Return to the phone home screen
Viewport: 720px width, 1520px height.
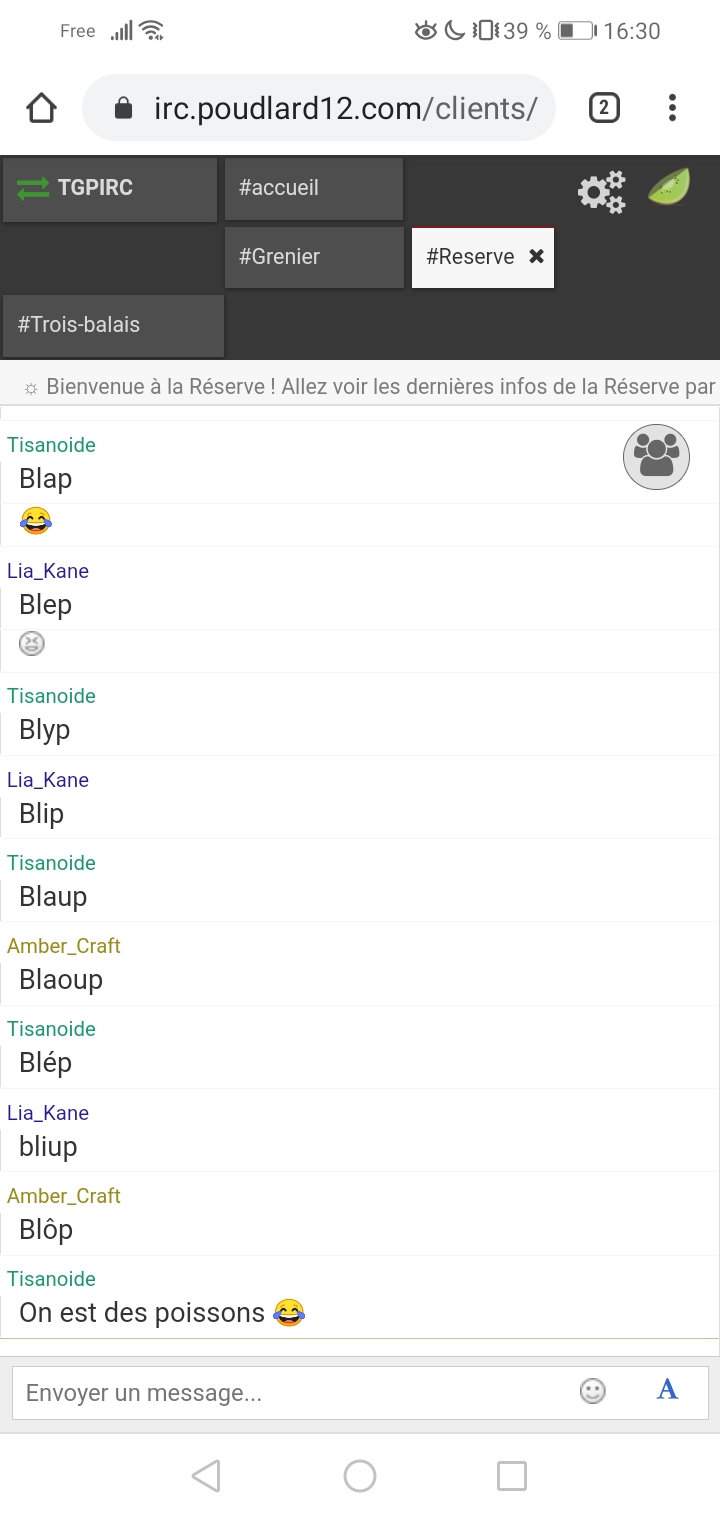360,1476
